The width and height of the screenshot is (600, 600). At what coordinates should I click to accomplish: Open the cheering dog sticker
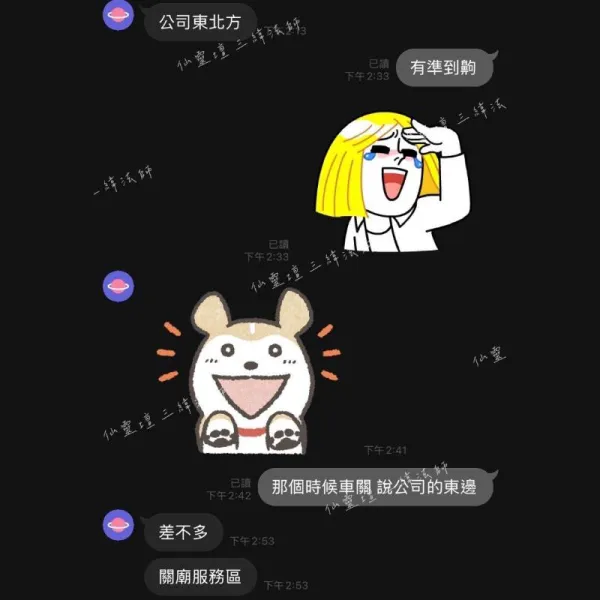pyautogui.click(x=250, y=372)
